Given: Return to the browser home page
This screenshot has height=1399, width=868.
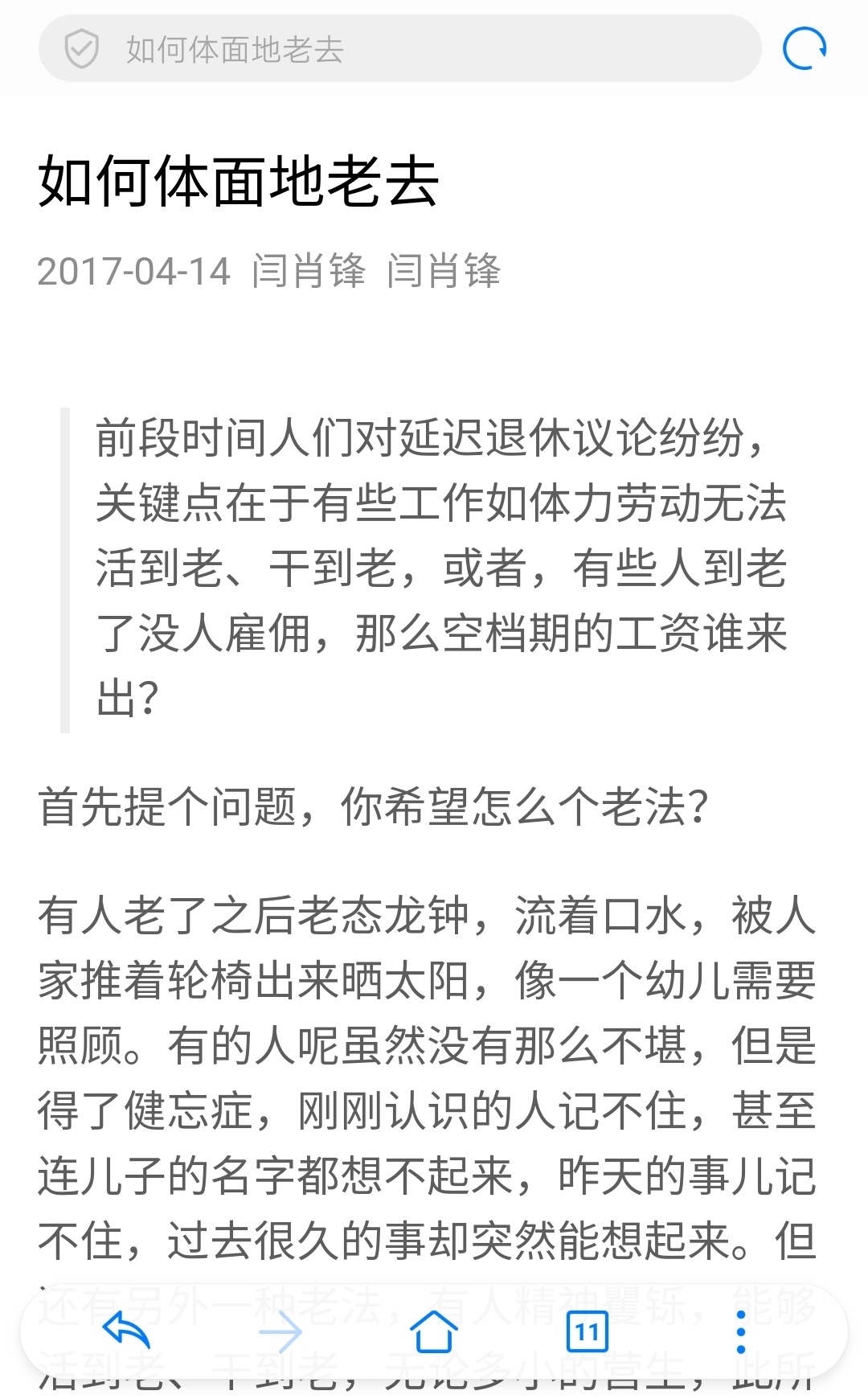Looking at the screenshot, I should [x=434, y=1331].
